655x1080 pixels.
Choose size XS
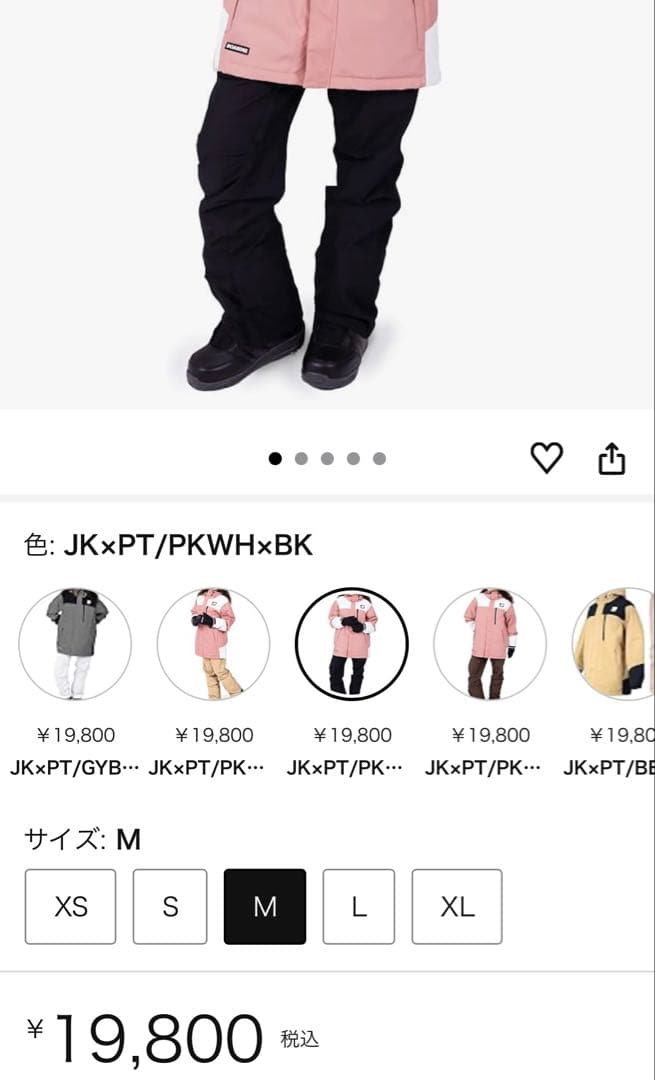click(x=70, y=906)
